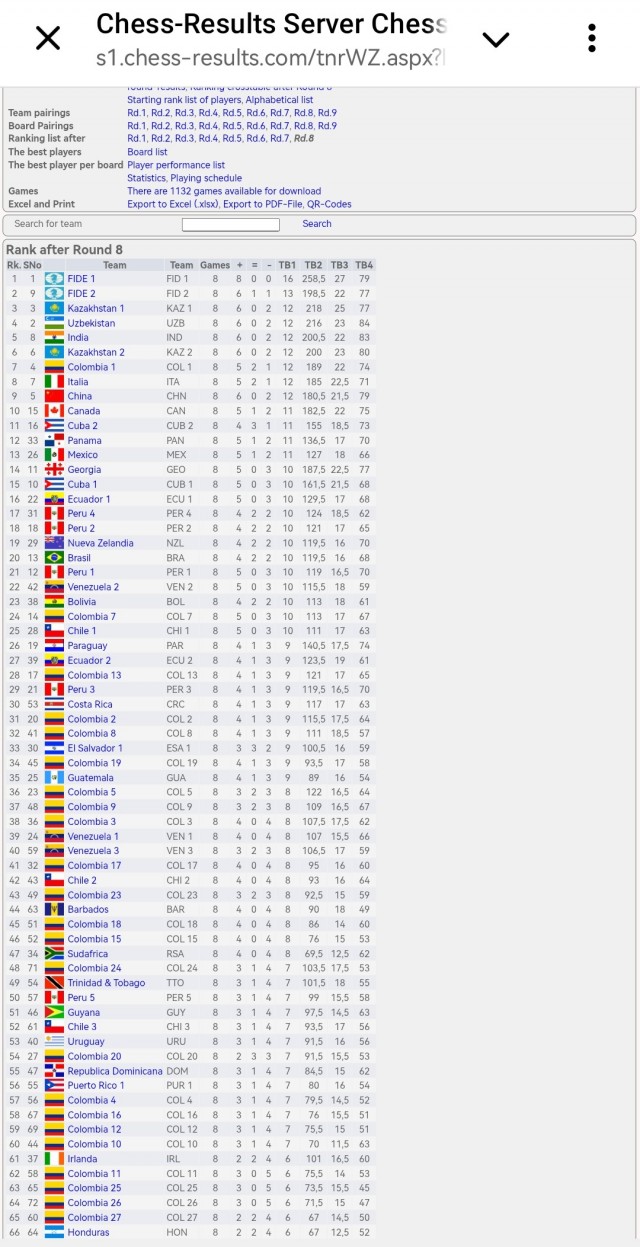Open the Uzbekistan team link

pyautogui.click(x=91, y=323)
